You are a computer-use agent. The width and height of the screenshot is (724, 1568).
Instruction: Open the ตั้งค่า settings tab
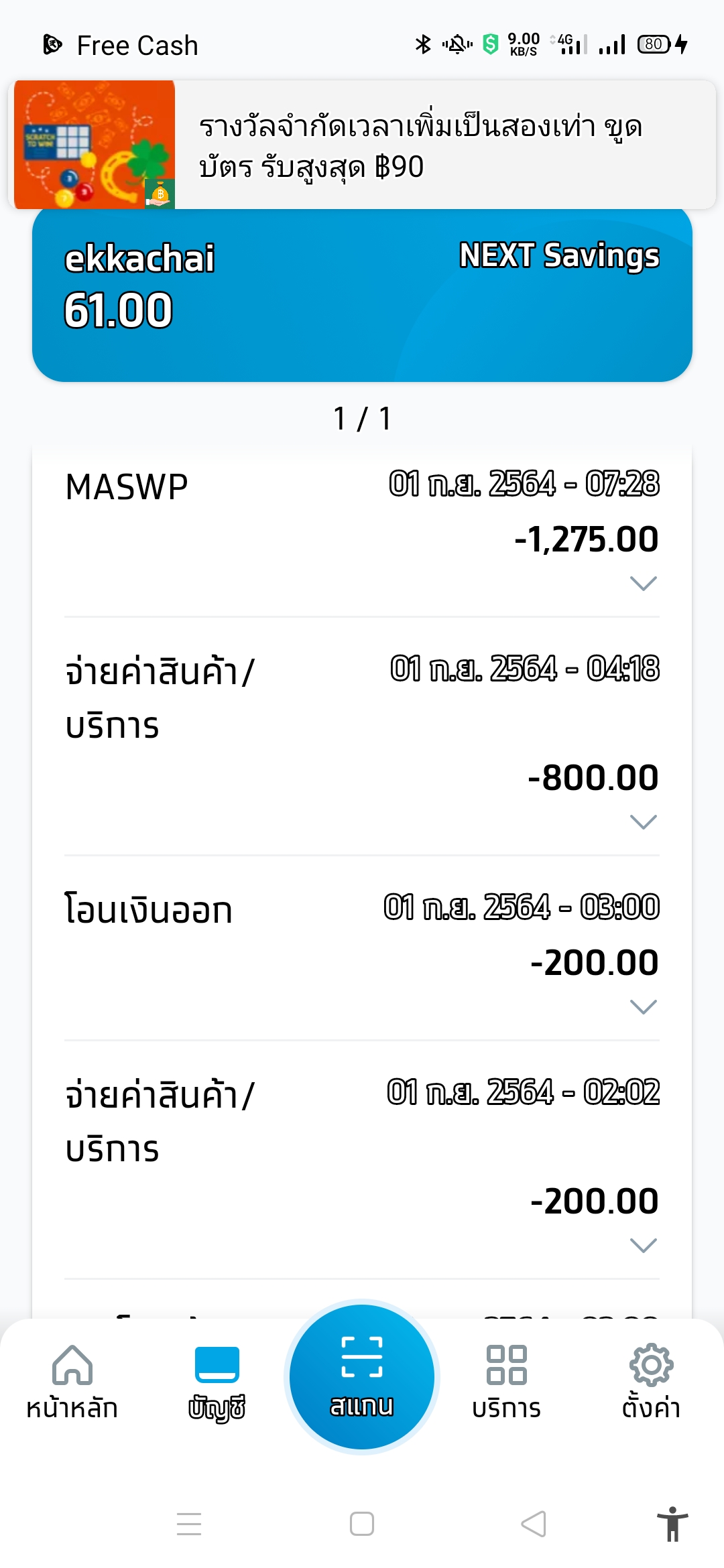coord(651,1382)
